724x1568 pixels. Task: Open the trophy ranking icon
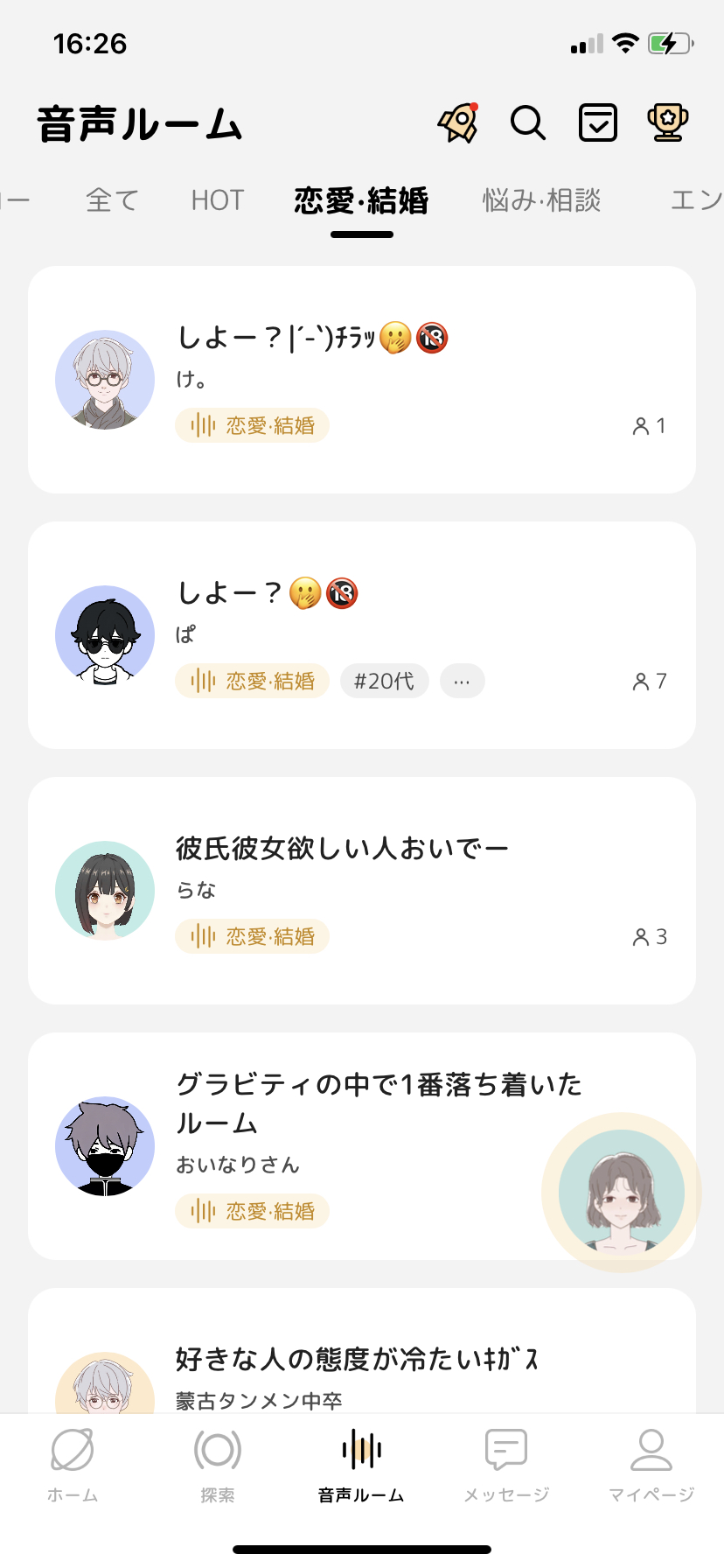pyautogui.click(x=667, y=123)
